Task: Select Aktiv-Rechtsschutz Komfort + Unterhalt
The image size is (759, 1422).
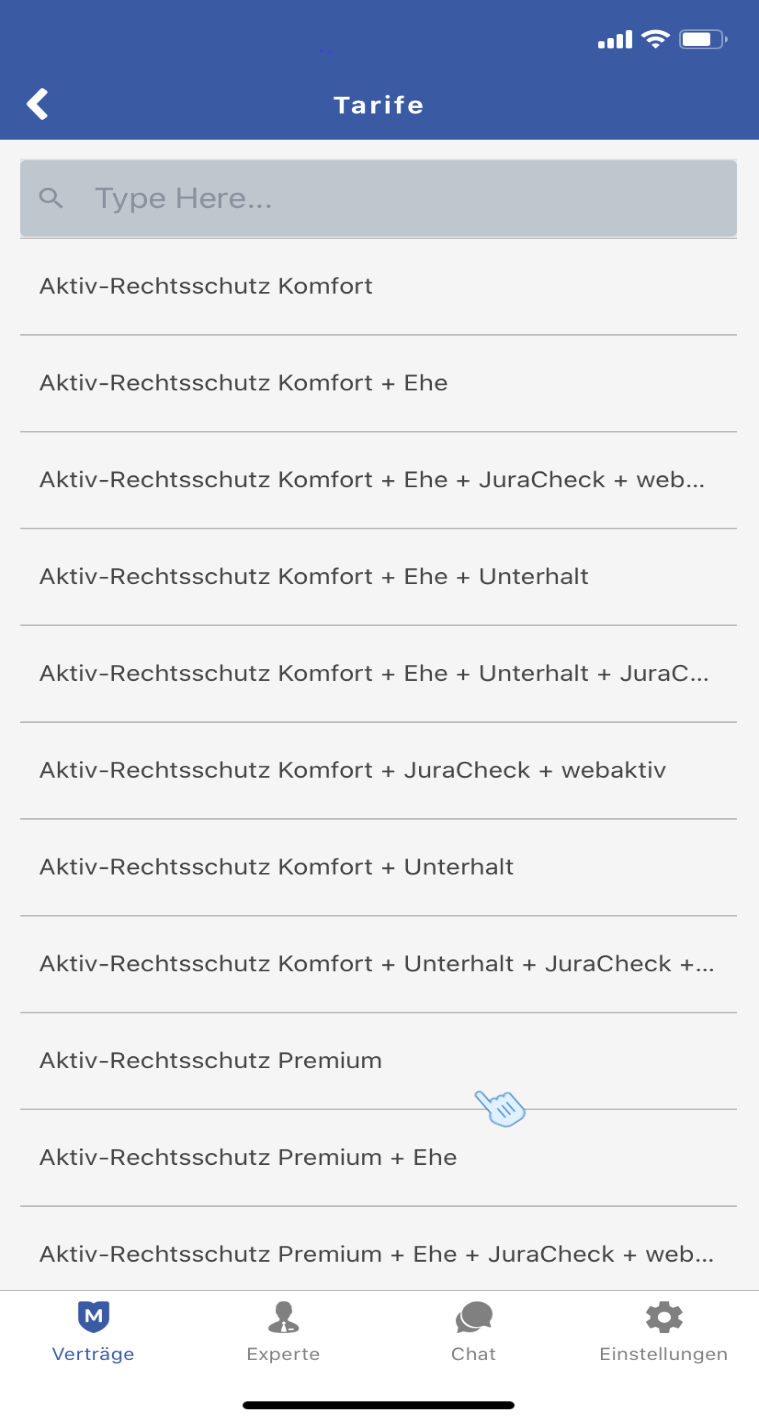Action: pyautogui.click(x=378, y=867)
